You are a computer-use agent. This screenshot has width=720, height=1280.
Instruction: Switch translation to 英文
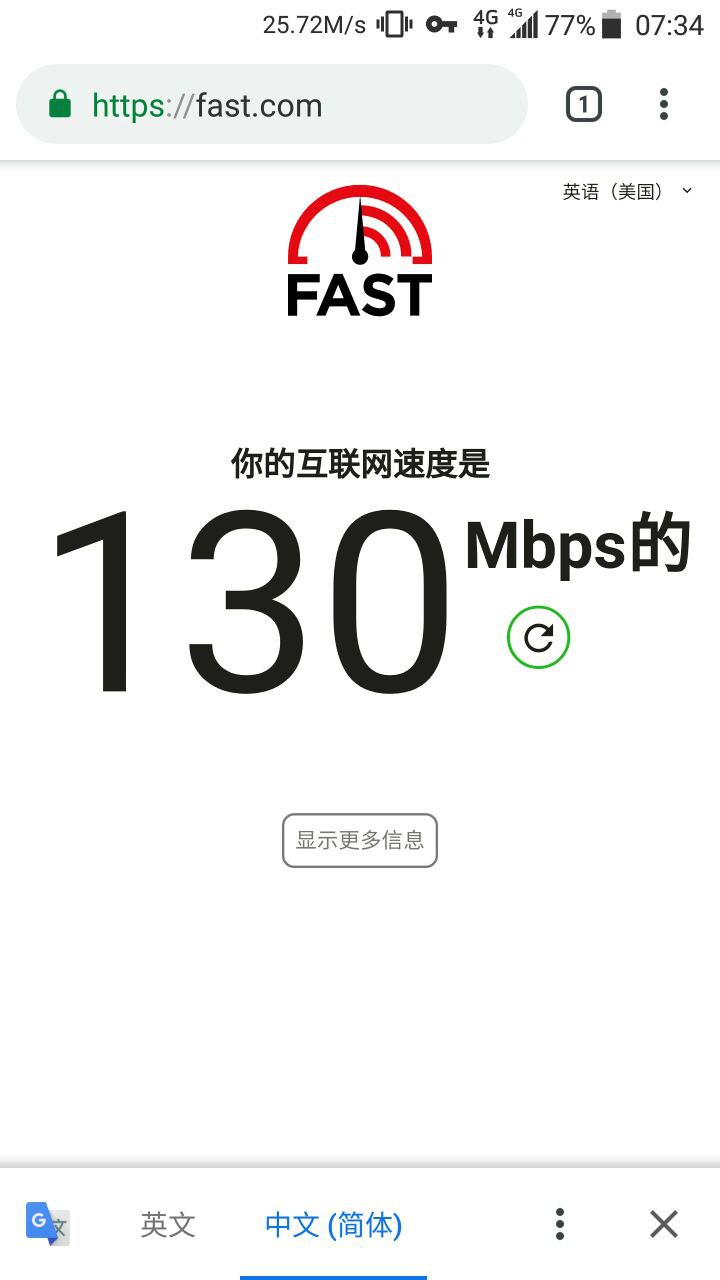(x=168, y=1224)
